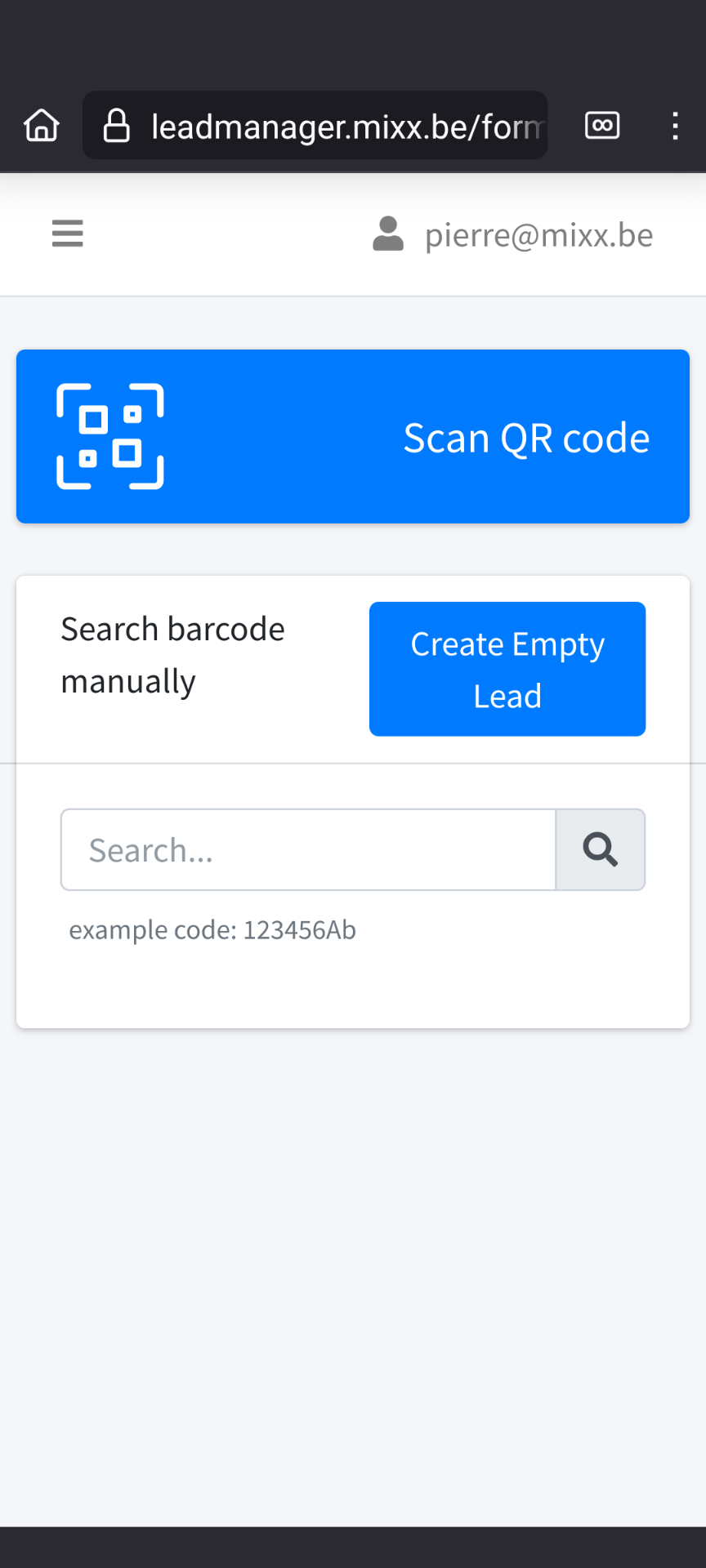This screenshot has width=706, height=1568.
Task: Open the browser three-dot menu
Action: click(x=675, y=126)
